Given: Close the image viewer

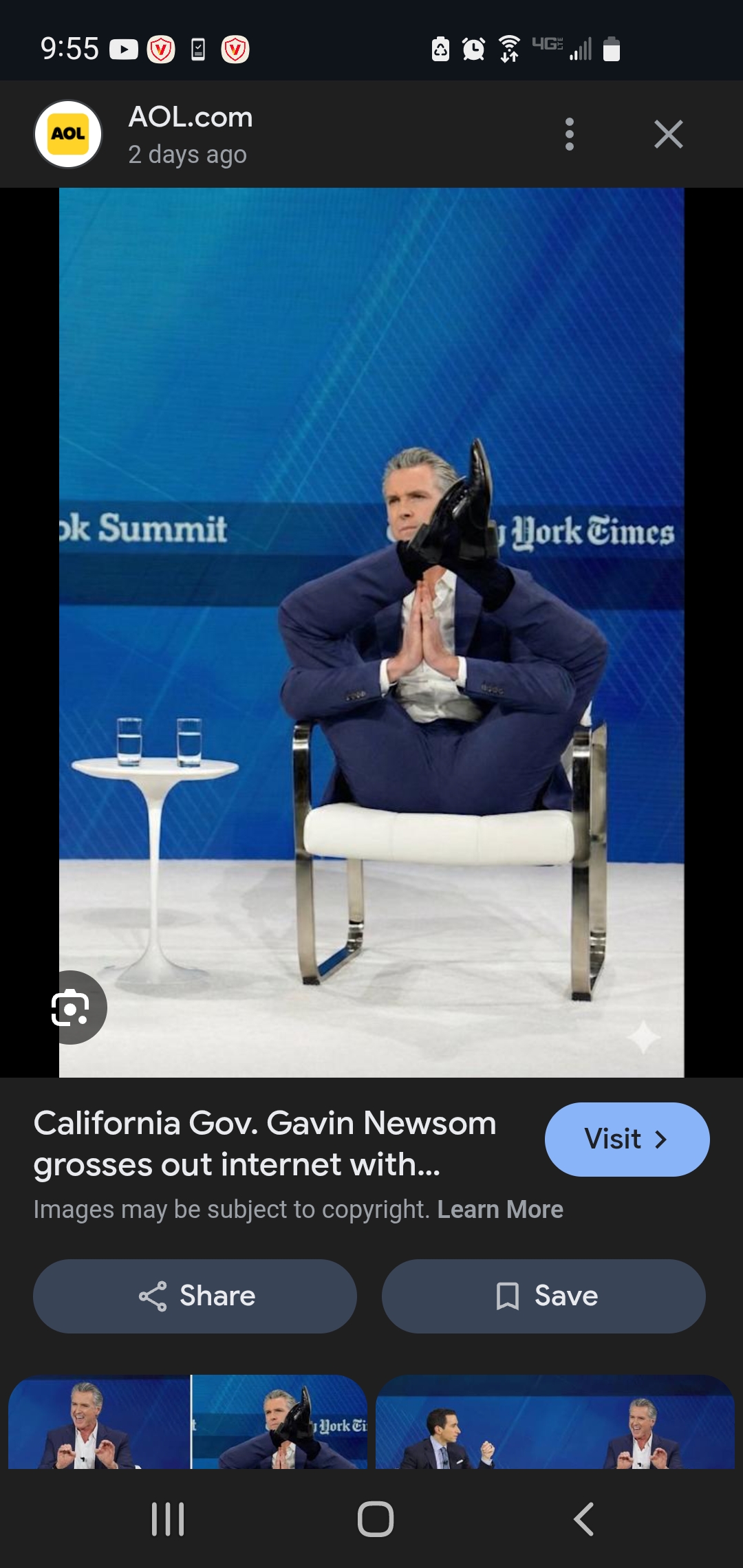Looking at the screenshot, I should (x=668, y=134).
